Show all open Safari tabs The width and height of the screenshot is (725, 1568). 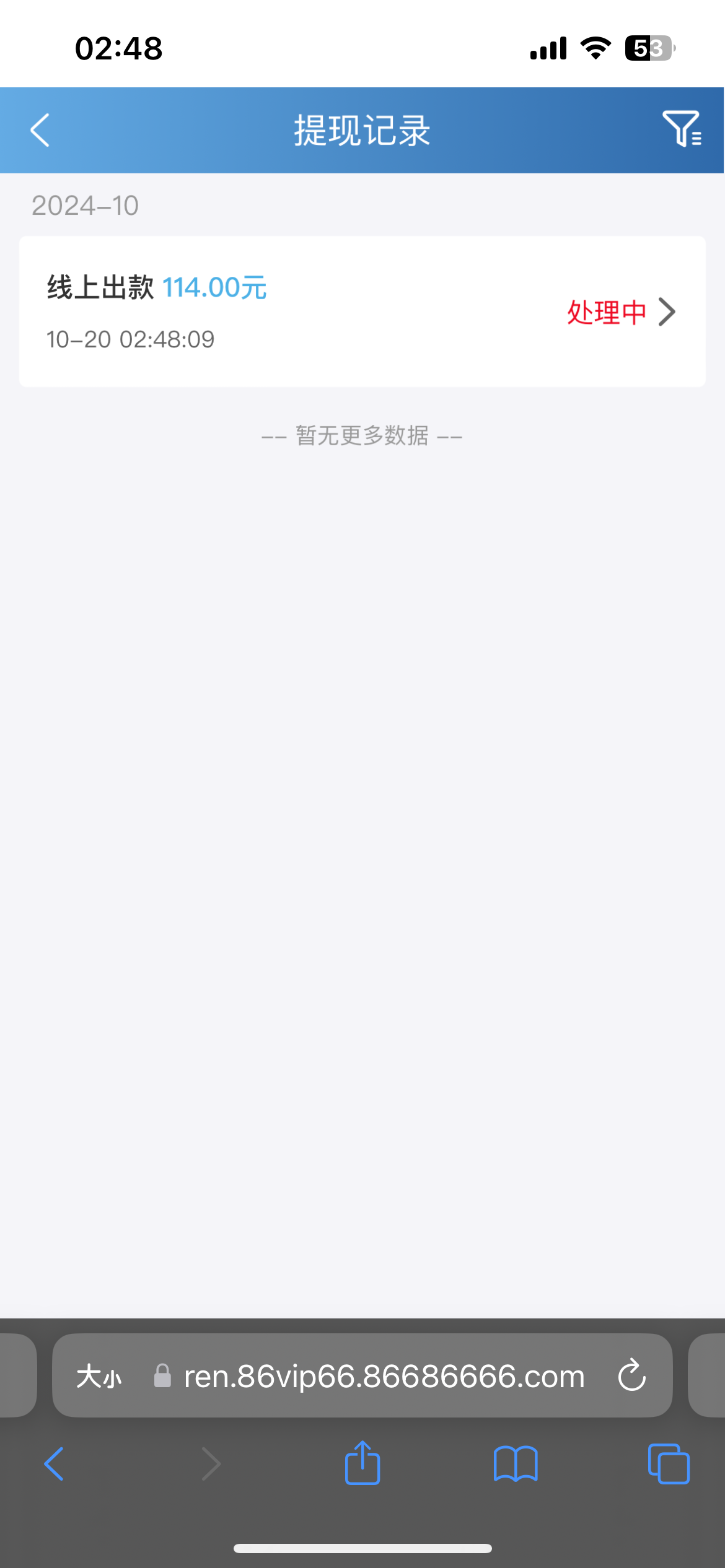pyautogui.click(x=669, y=1464)
